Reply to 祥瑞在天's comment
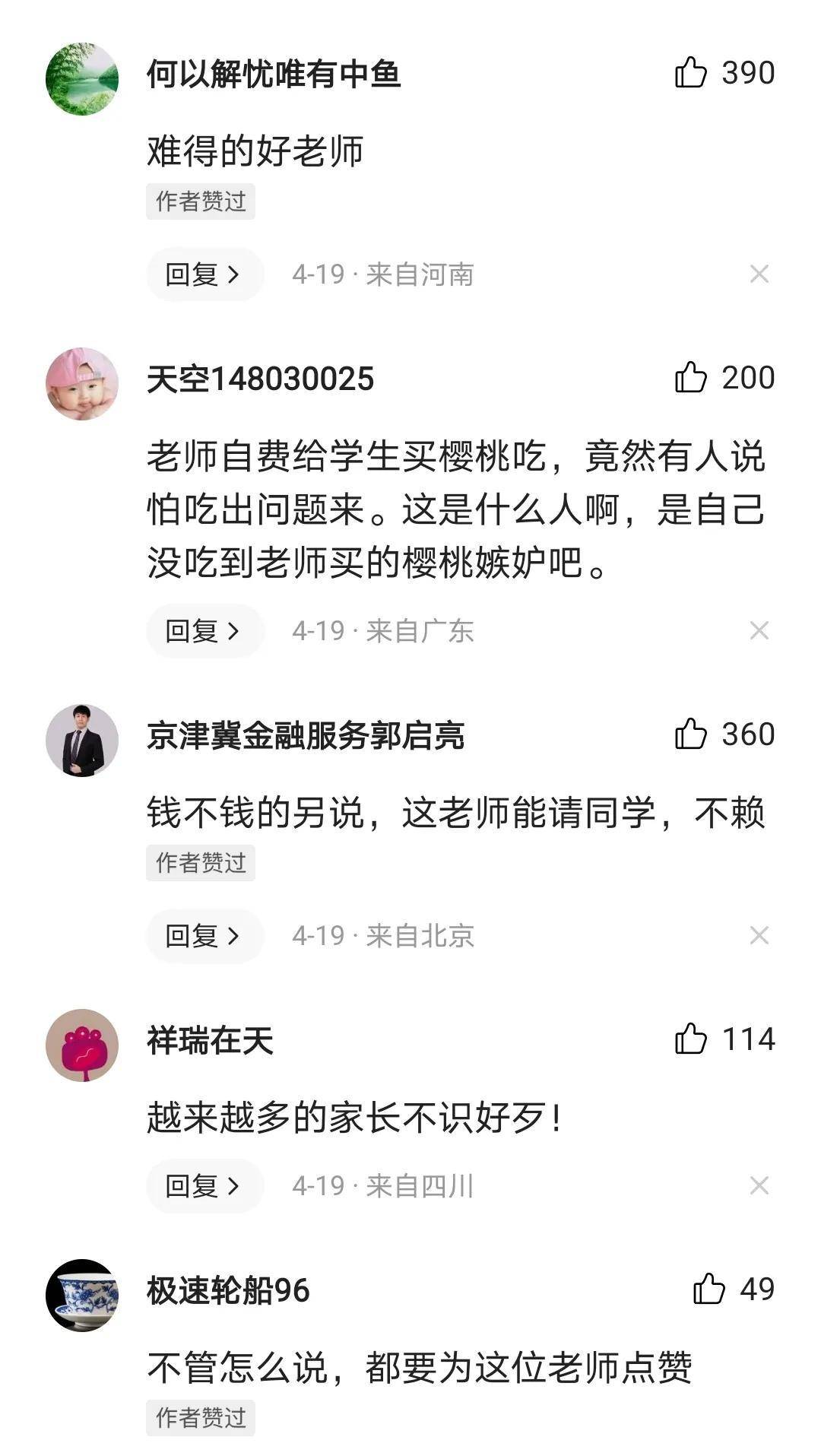This screenshot has height=1456, width=821. coord(204,1186)
